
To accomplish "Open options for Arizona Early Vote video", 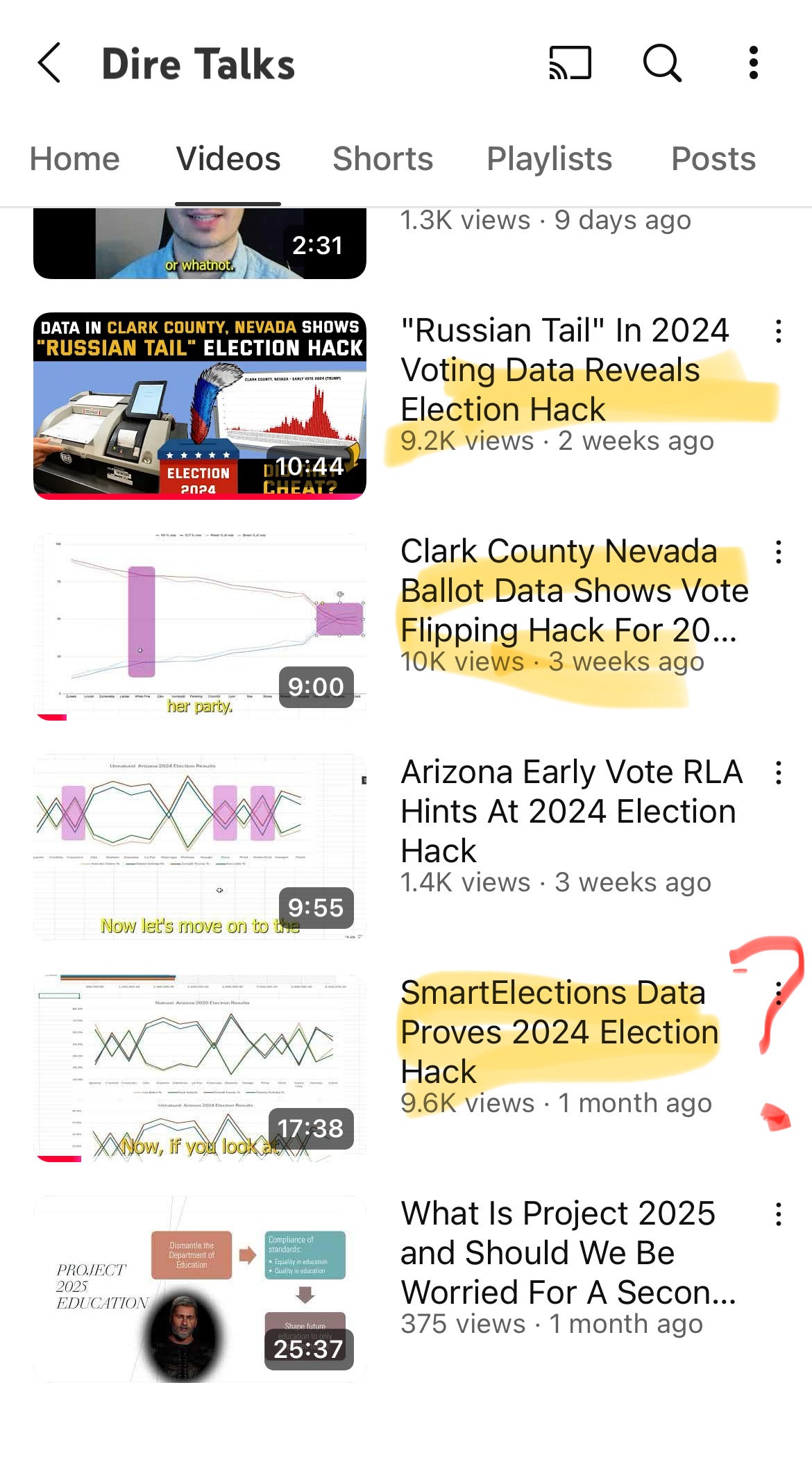I will click(779, 773).
